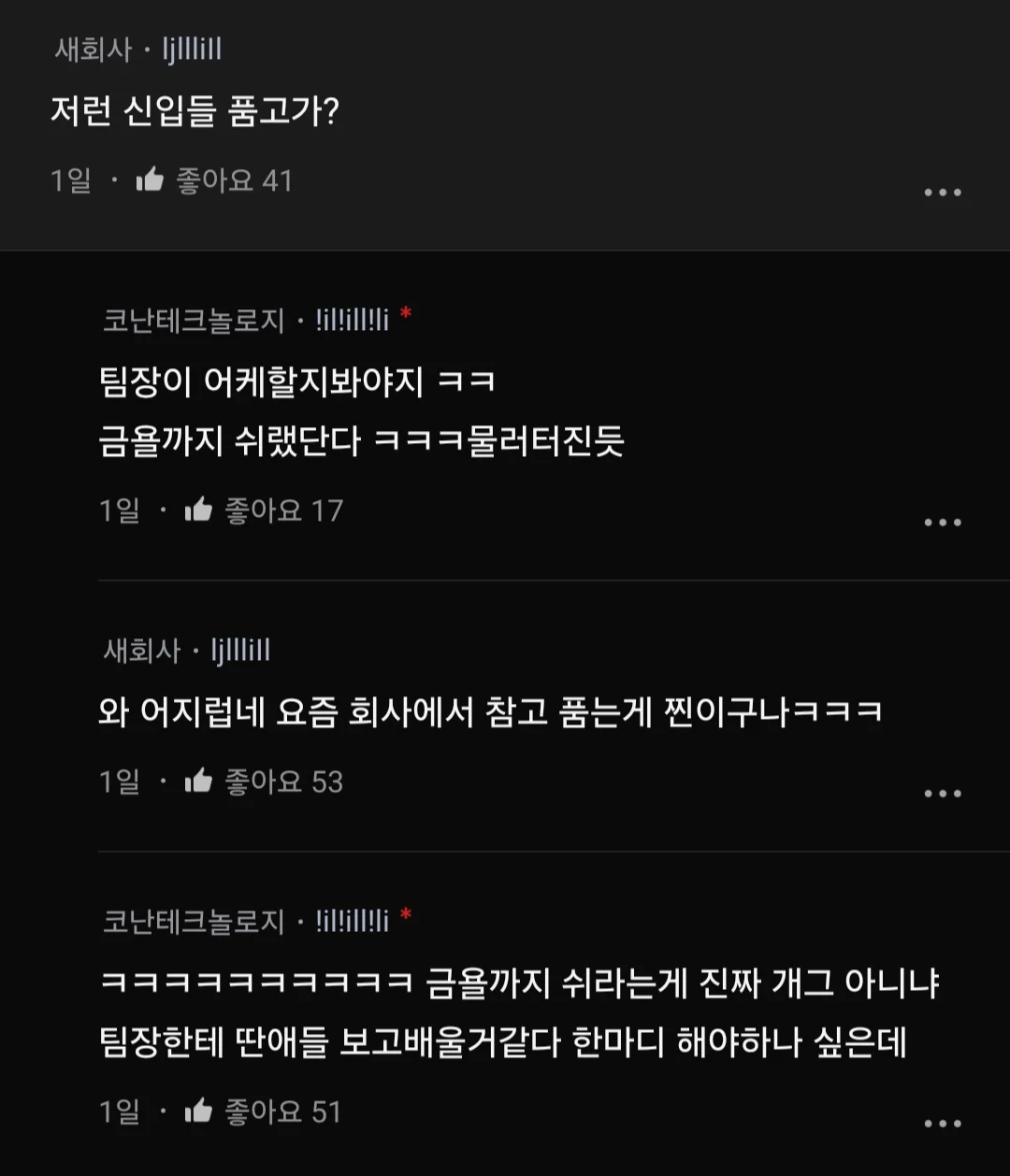Like the reply with 51 likes

[x=199, y=1111]
